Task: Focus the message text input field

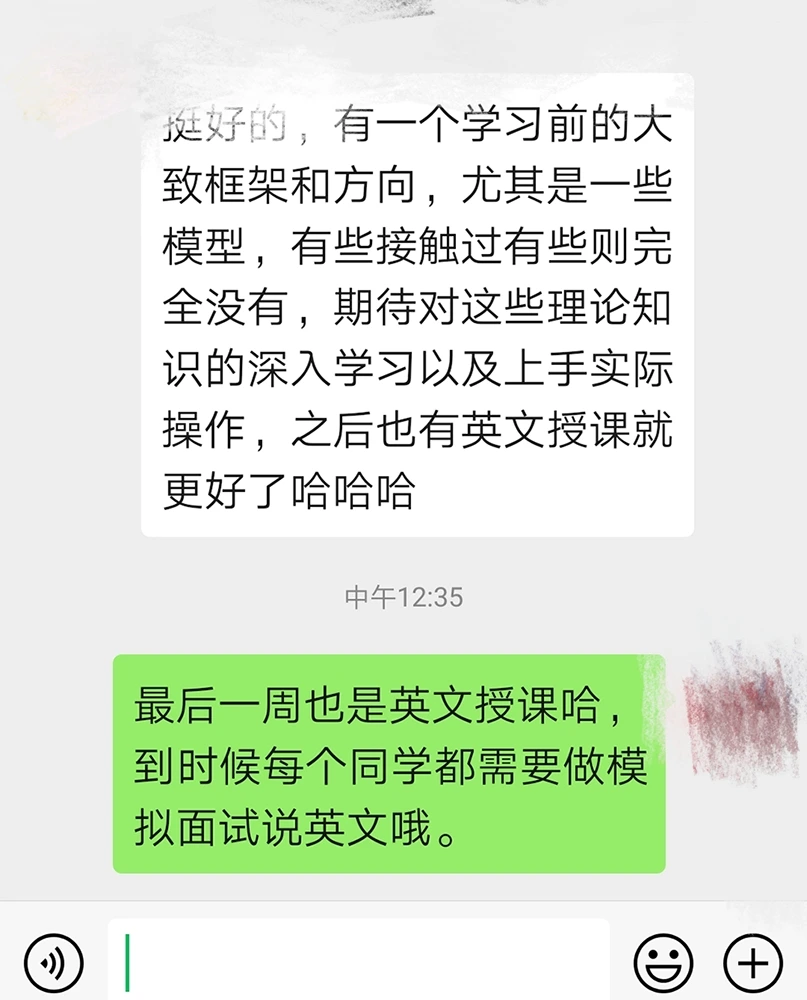Action: pyautogui.click(x=360, y=962)
